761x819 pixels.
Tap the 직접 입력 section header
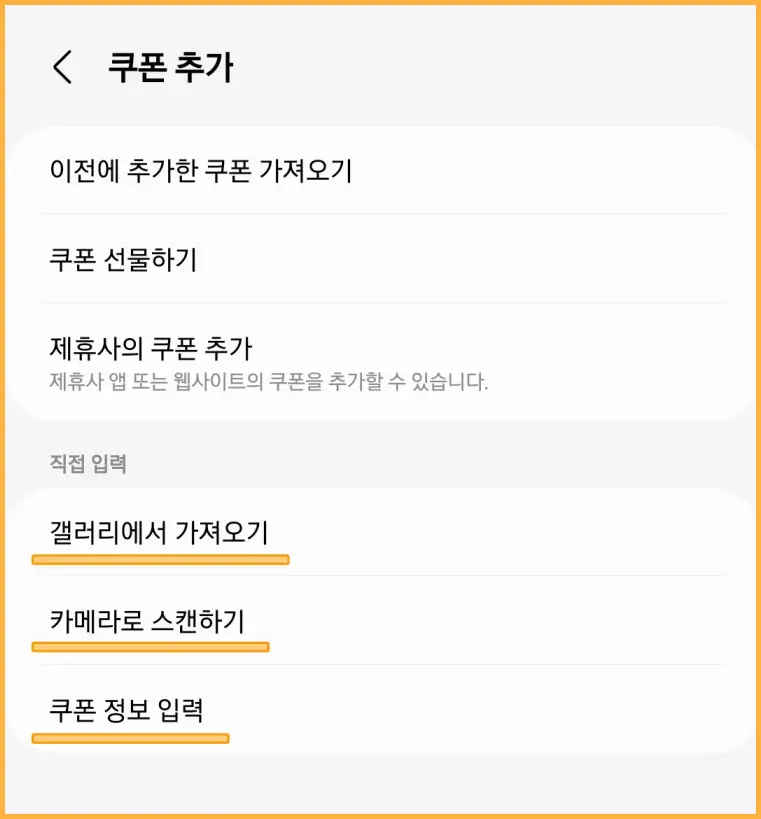(x=85, y=464)
